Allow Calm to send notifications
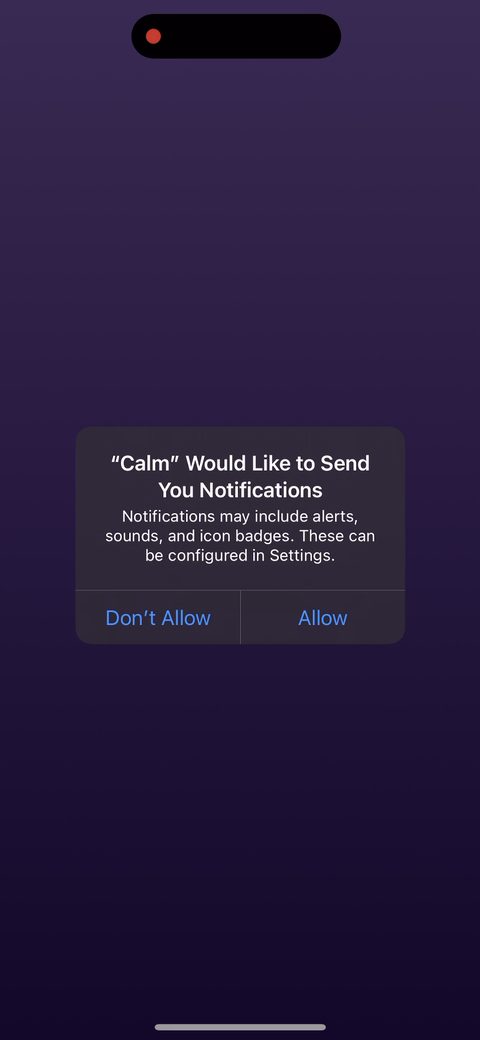This screenshot has width=480, height=1040. [x=323, y=618]
